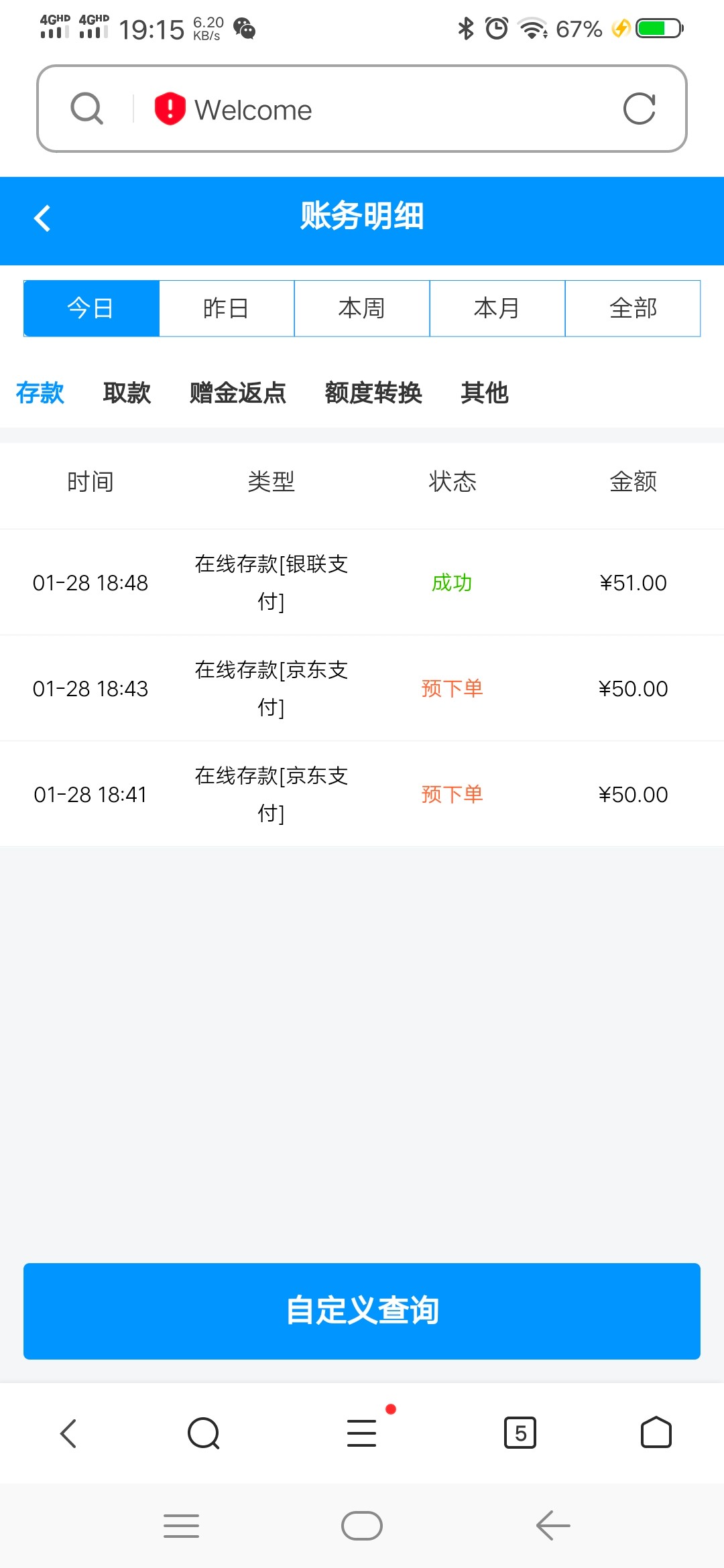Tap the 预下单 status of 18:43 record
This screenshot has height=1568, width=724.
452,688
